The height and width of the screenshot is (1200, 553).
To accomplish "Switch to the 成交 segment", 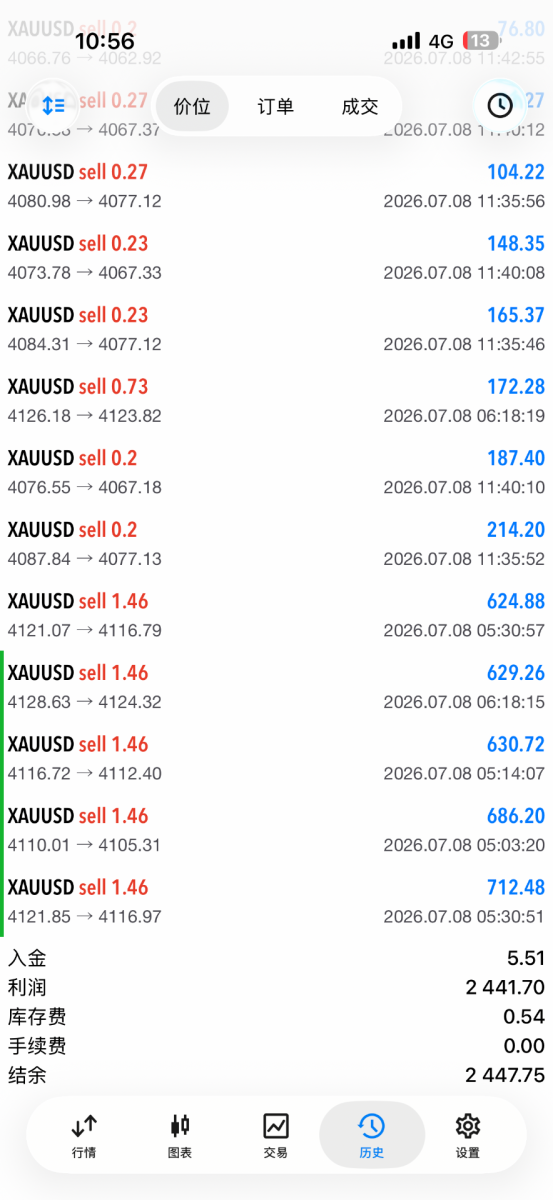I will [x=360, y=106].
